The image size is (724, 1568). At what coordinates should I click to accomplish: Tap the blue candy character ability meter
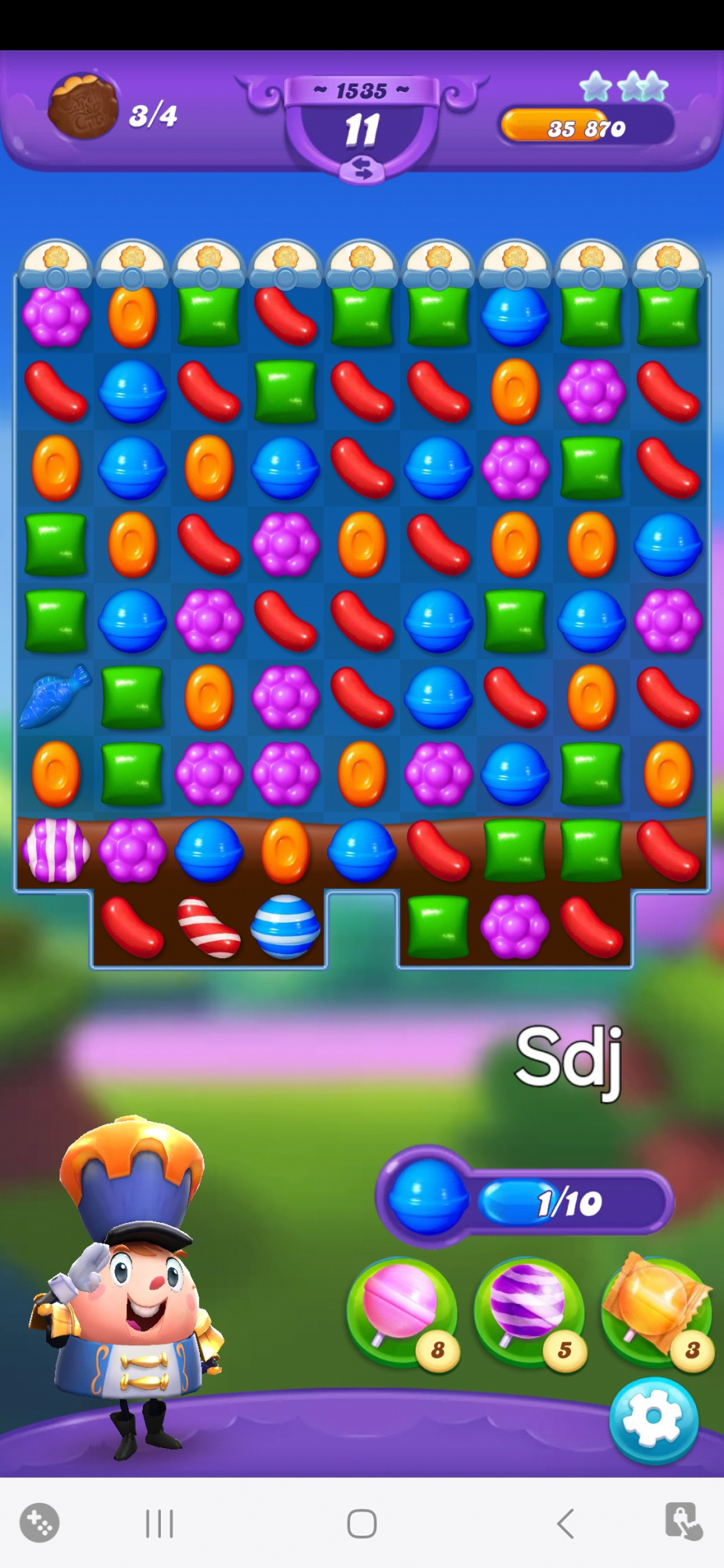524,1200
